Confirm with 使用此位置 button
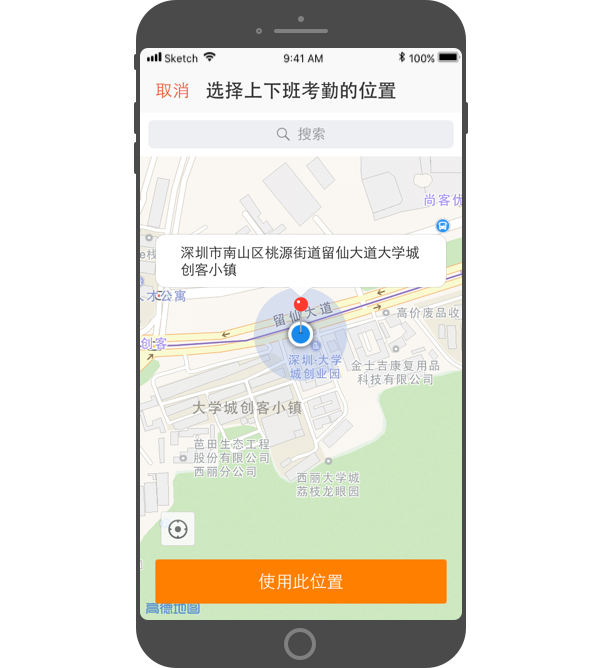This screenshot has height=668, width=600. pos(300,581)
